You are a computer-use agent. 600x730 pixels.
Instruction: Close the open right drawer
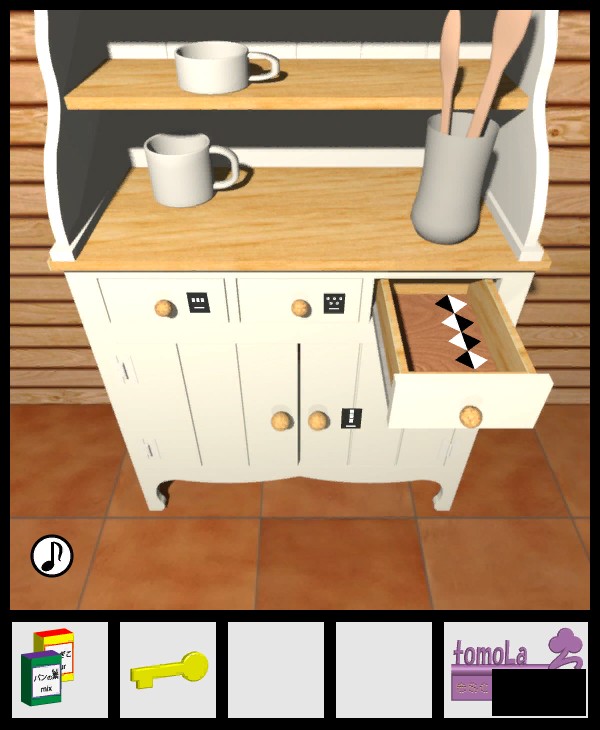469,402
